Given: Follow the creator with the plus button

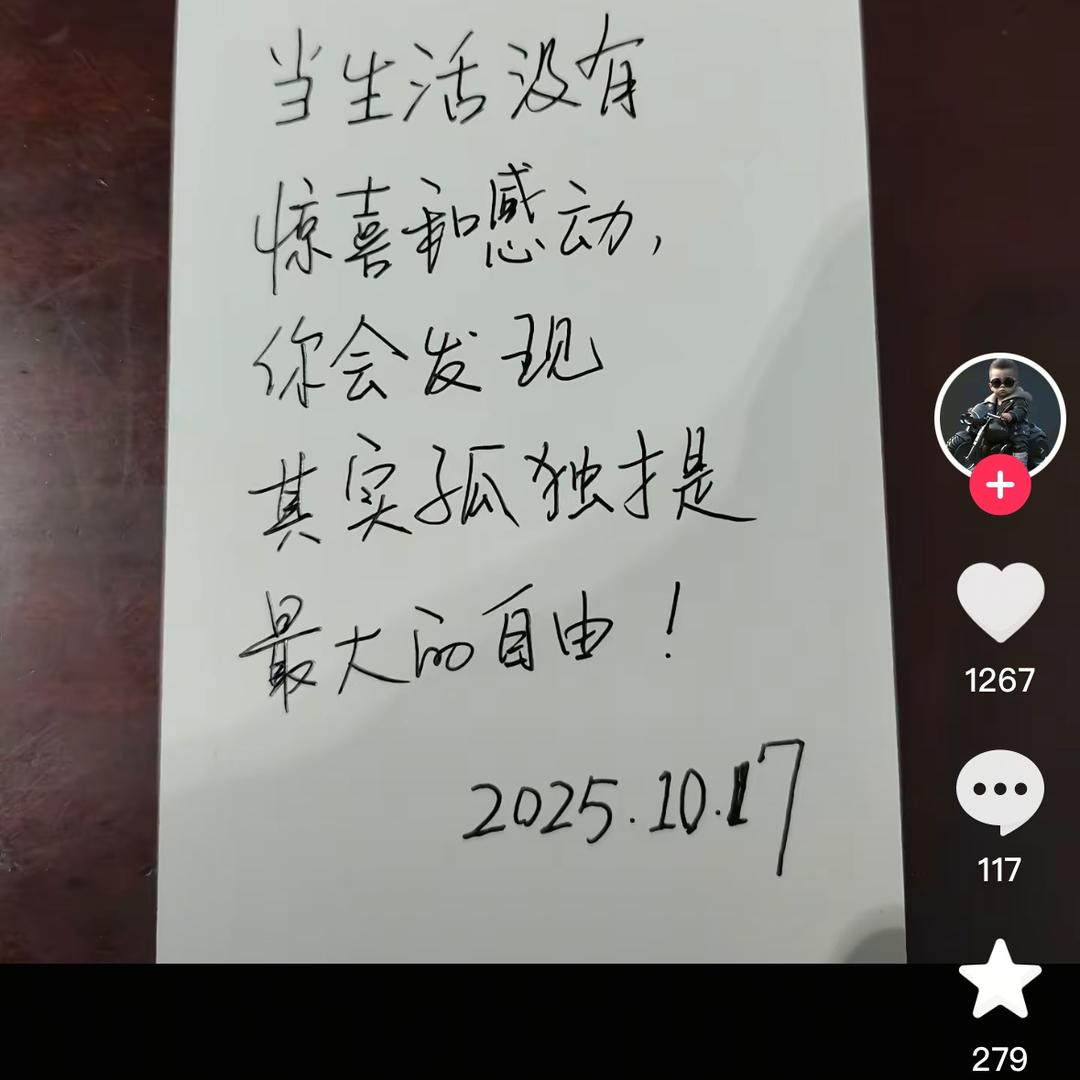Looking at the screenshot, I should [x=999, y=487].
